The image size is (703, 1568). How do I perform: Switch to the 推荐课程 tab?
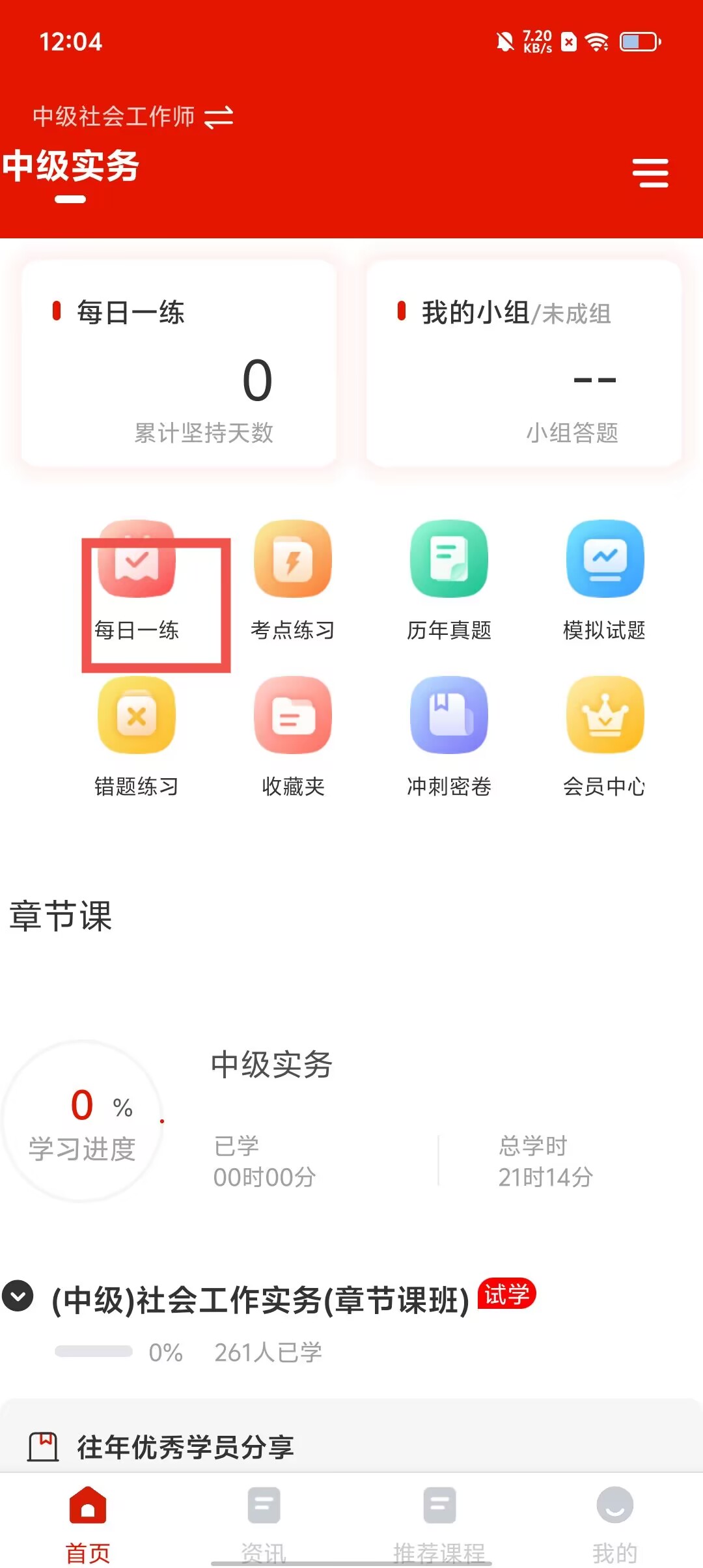pos(439,1524)
